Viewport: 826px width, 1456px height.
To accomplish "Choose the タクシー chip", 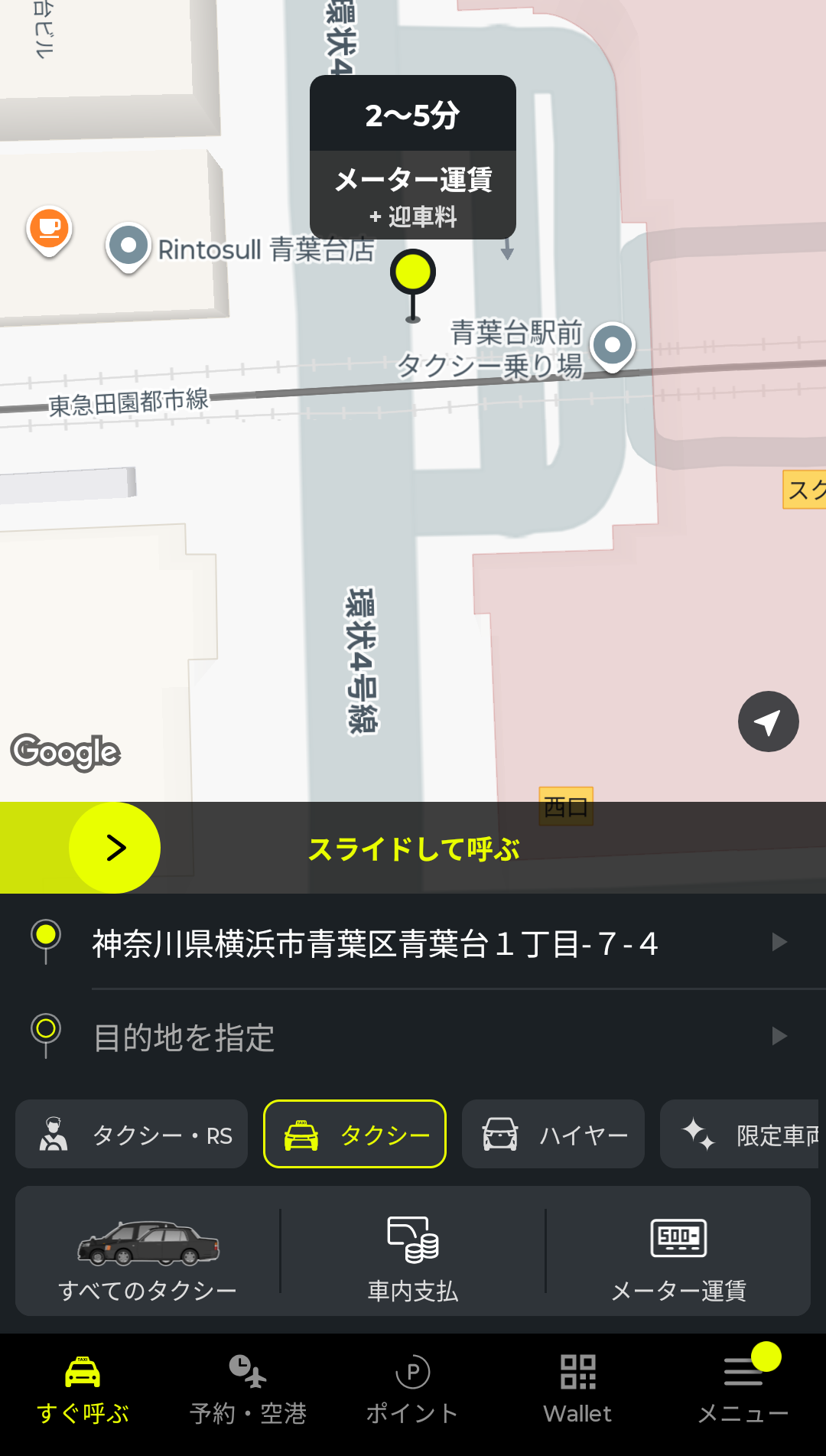I will point(355,1135).
